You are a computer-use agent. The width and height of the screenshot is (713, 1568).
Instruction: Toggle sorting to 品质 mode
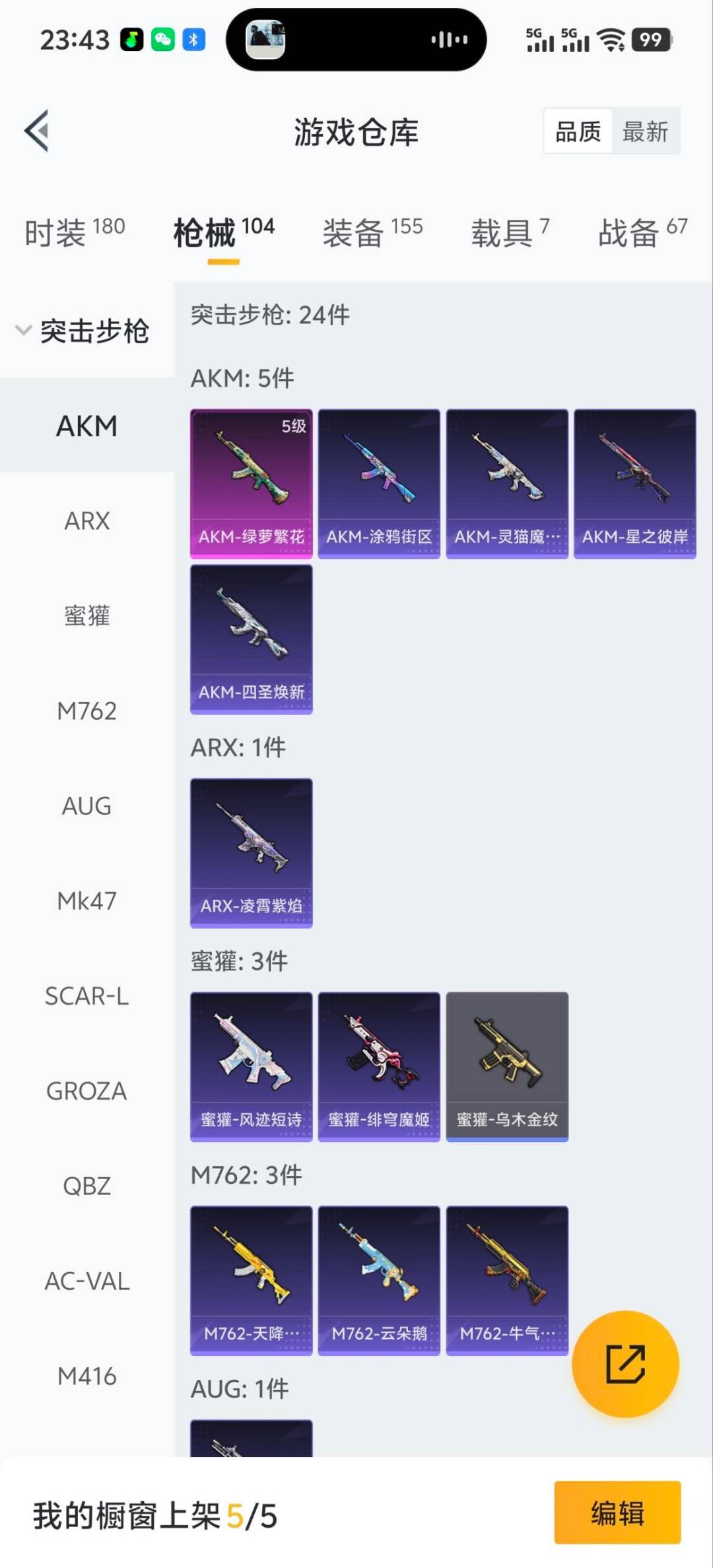(x=576, y=131)
